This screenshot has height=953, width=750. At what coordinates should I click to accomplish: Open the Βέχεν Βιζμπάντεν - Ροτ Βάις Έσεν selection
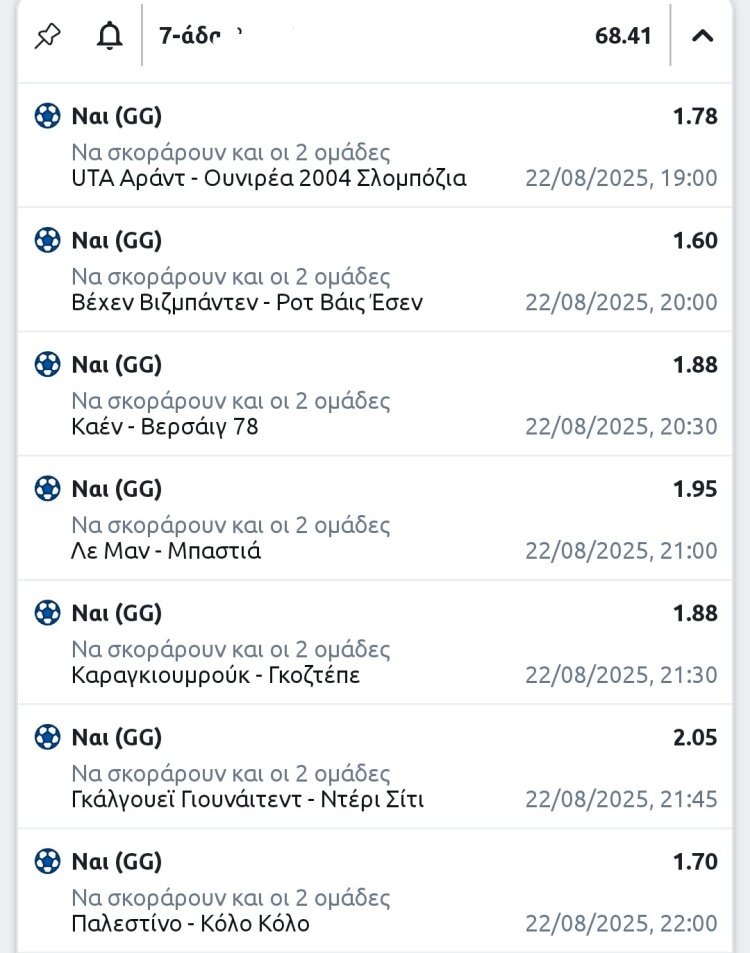coord(247,303)
